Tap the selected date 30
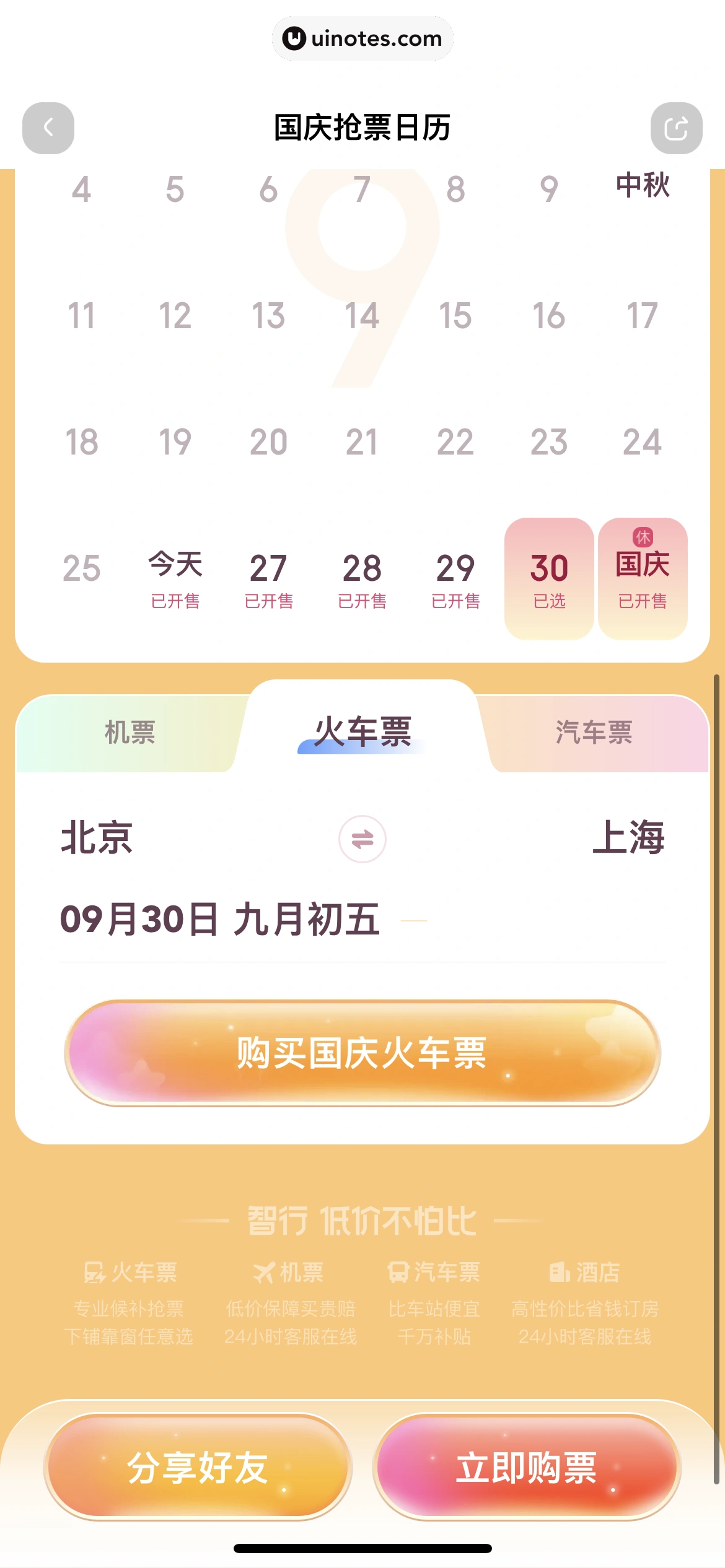 (x=549, y=578)
